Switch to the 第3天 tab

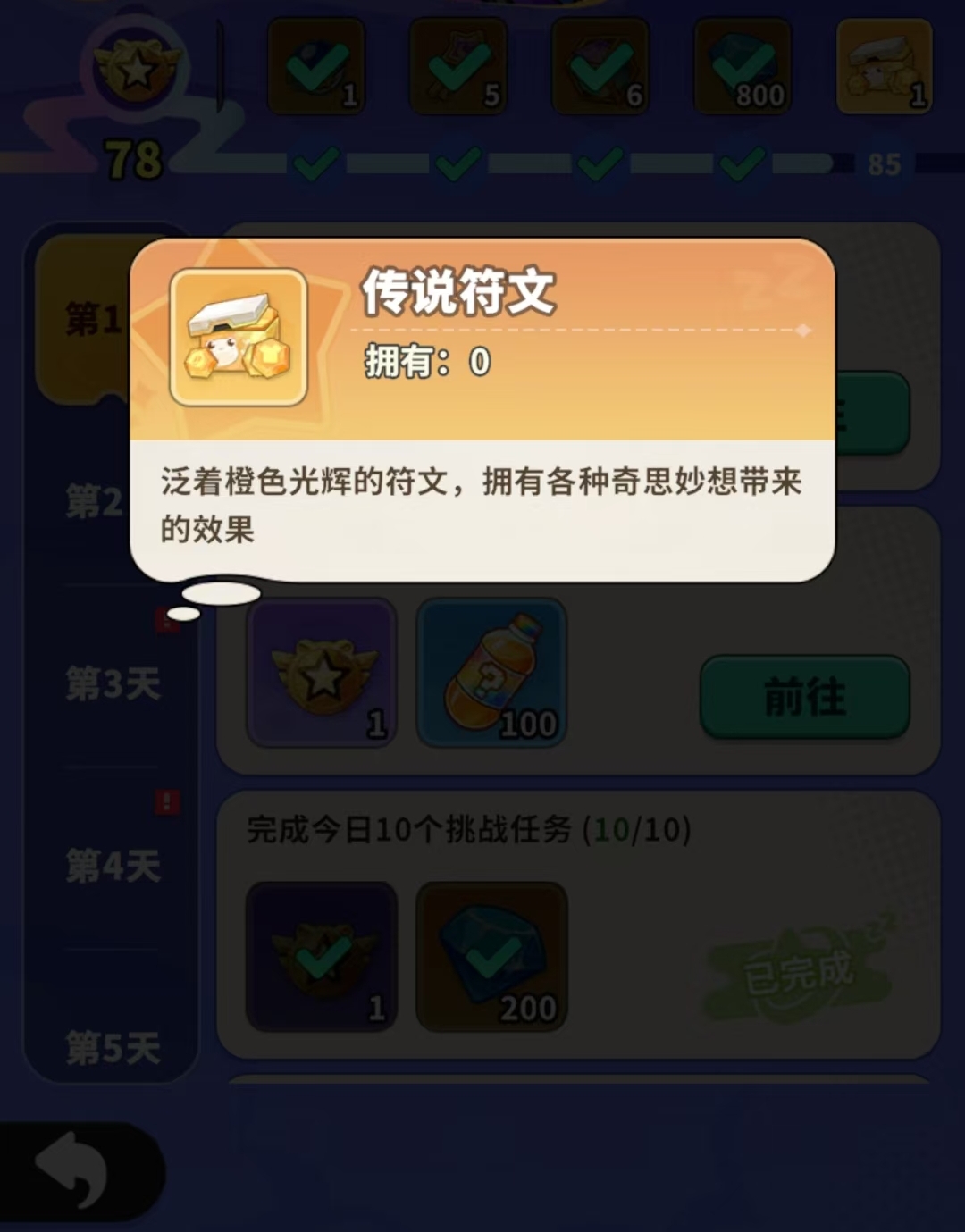click(x=112, y=683)
